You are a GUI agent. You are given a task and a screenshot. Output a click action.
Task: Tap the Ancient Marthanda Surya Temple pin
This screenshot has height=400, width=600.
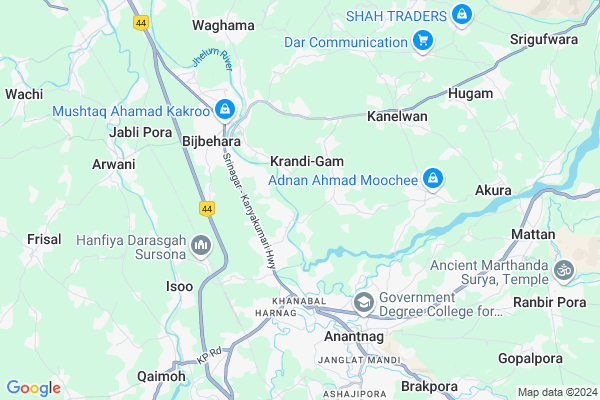[563, 269]
